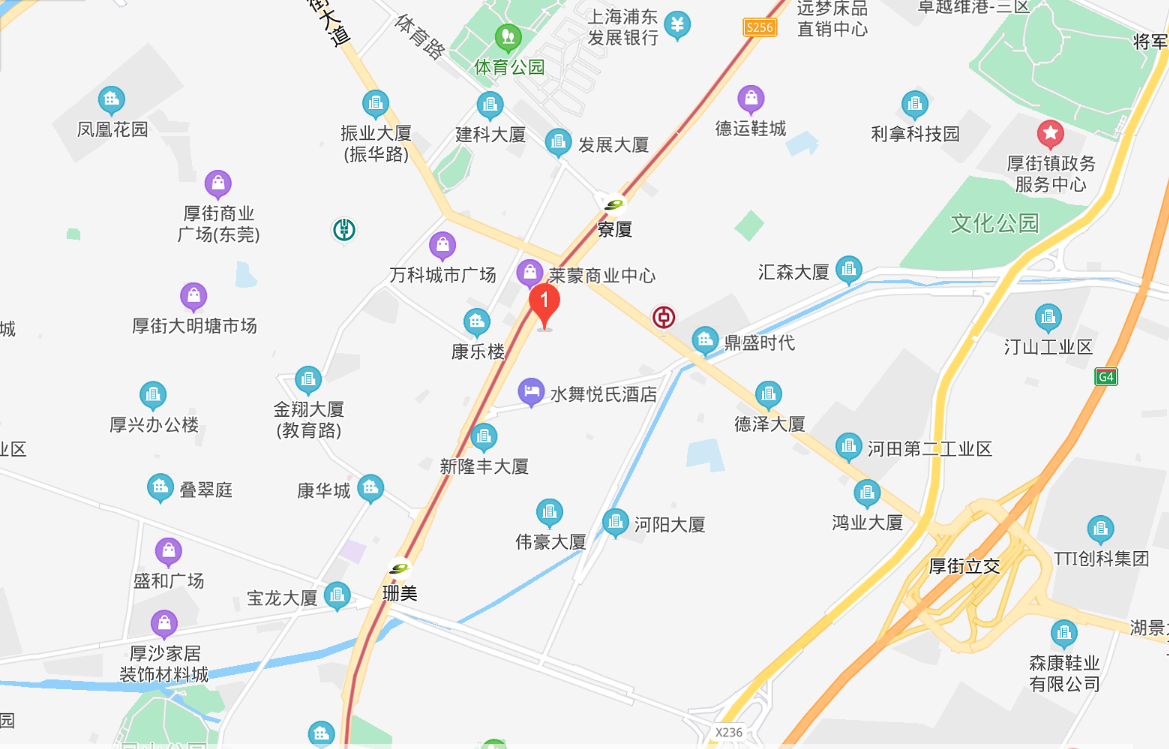The height and width of the screenshot is (749, 1169).
Task: Open the 厚街商业广场(东莞) shopping marker
Action: pos(217,183)
